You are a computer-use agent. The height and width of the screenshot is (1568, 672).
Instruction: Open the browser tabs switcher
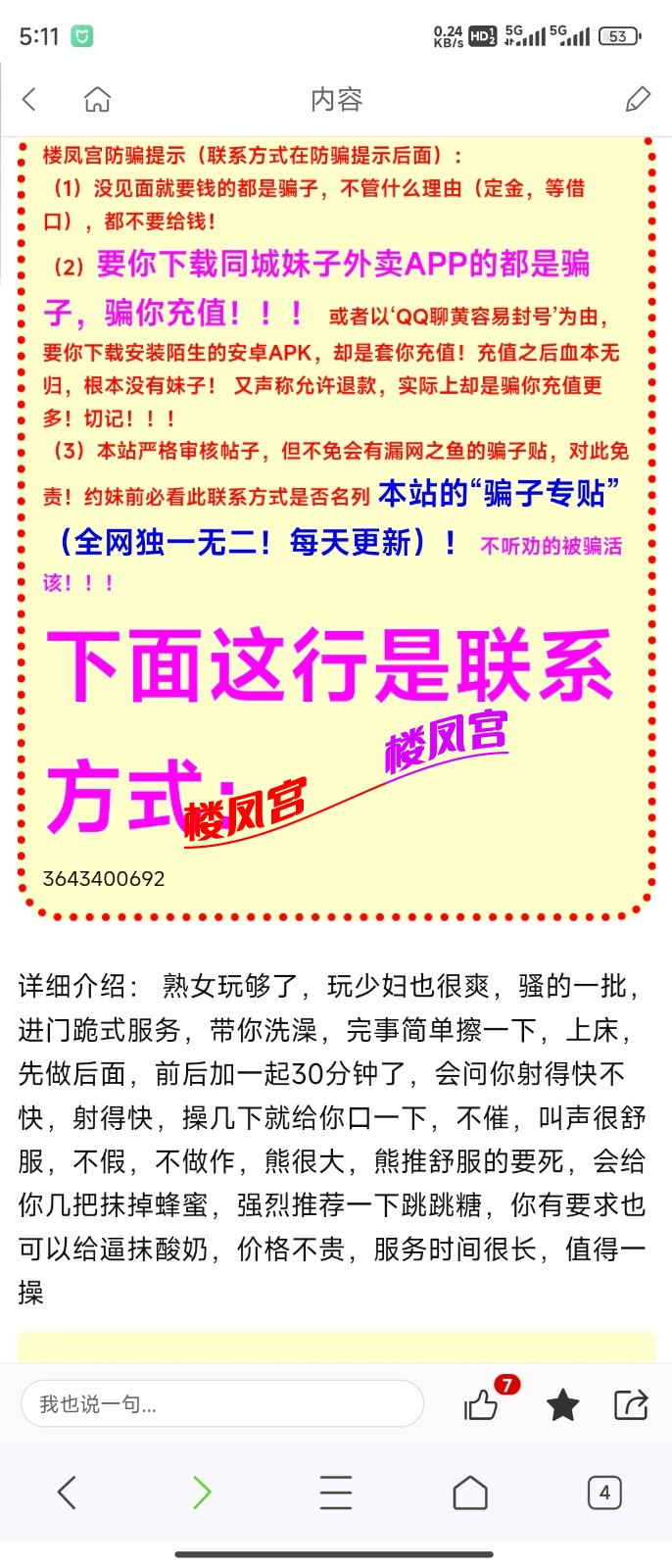click(604, 1493)
